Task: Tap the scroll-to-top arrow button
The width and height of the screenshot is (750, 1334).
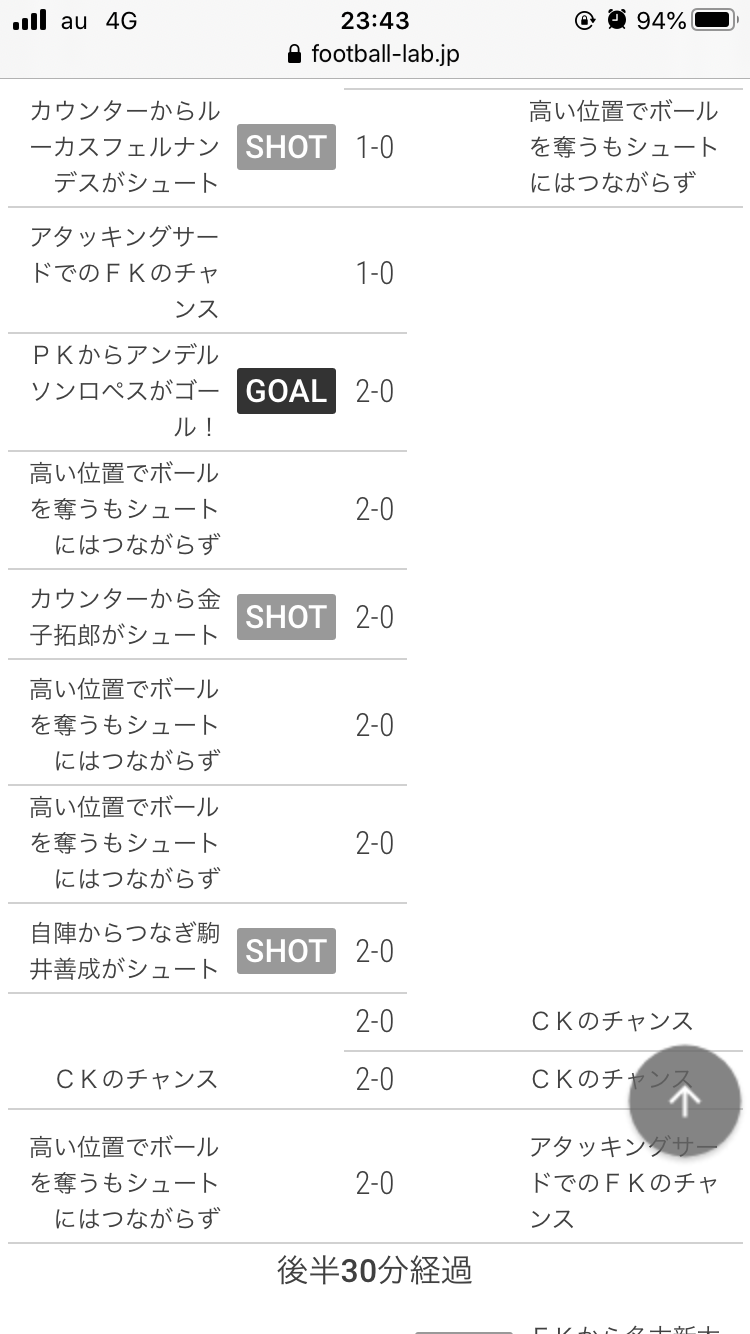Action: (685, 1101)
